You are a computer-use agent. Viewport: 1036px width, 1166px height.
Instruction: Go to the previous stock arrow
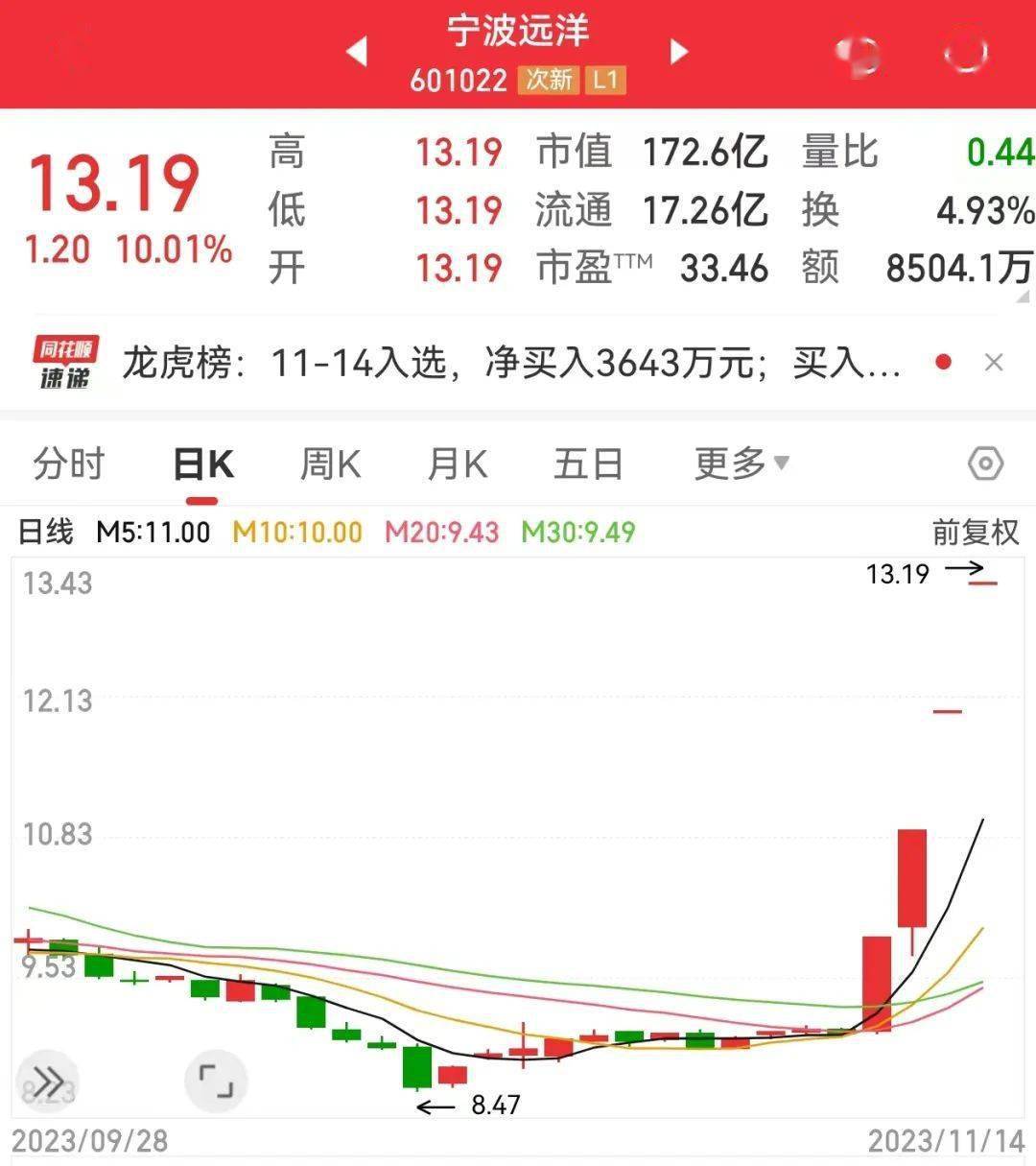[357, 52]
